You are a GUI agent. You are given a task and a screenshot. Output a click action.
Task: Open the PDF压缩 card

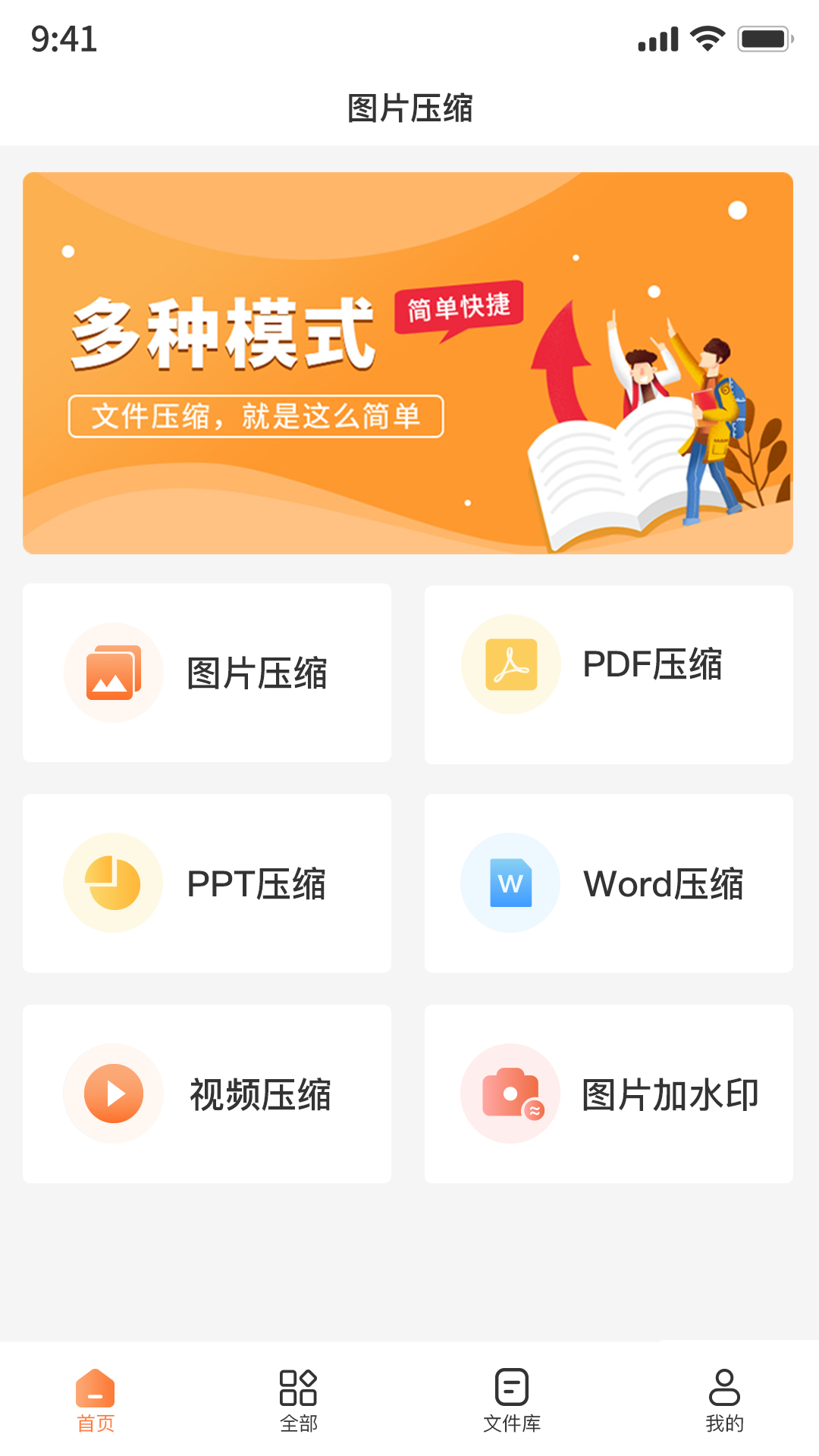point(608,674)
